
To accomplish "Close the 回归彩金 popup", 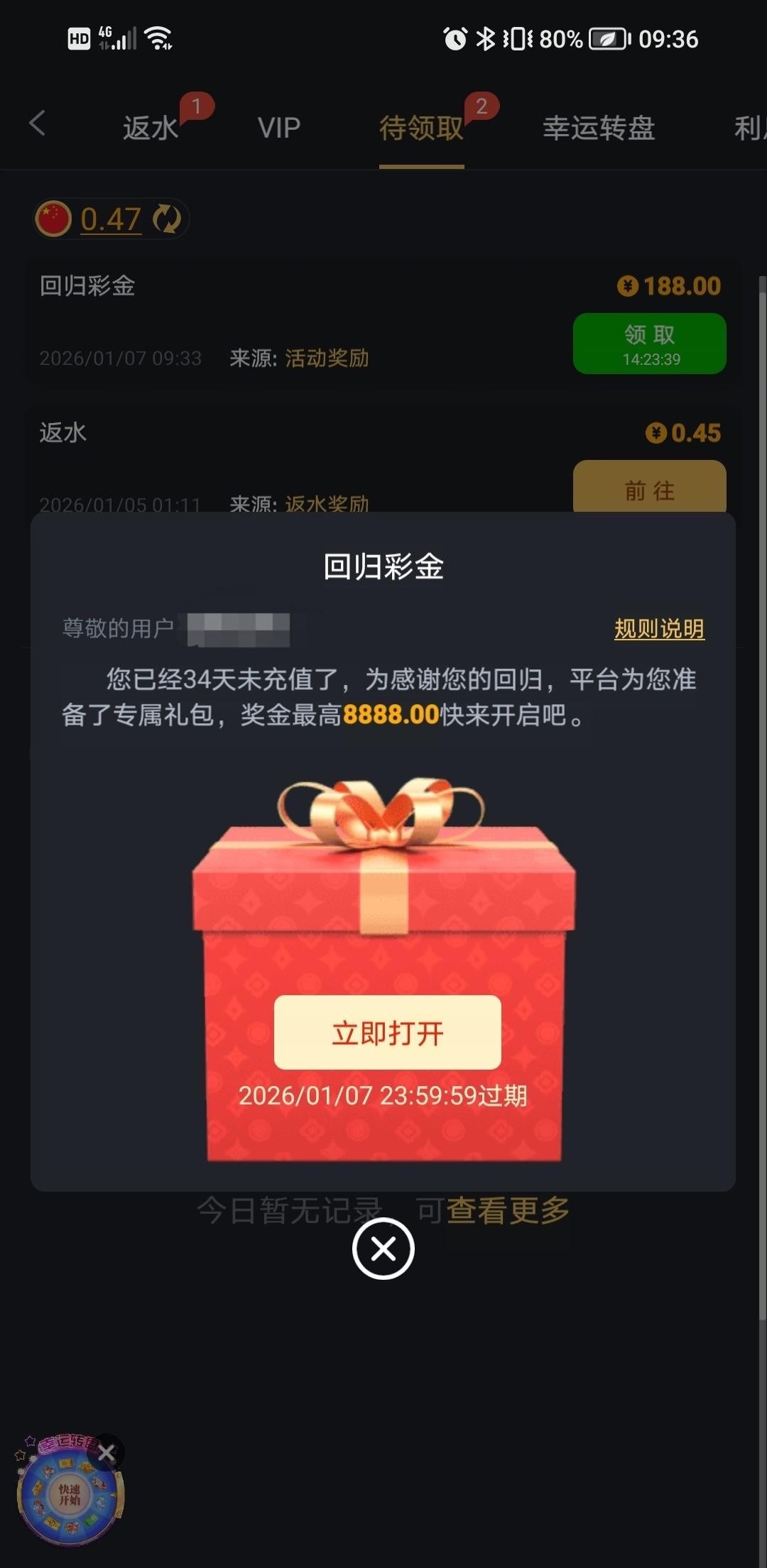I will 383,1249.
